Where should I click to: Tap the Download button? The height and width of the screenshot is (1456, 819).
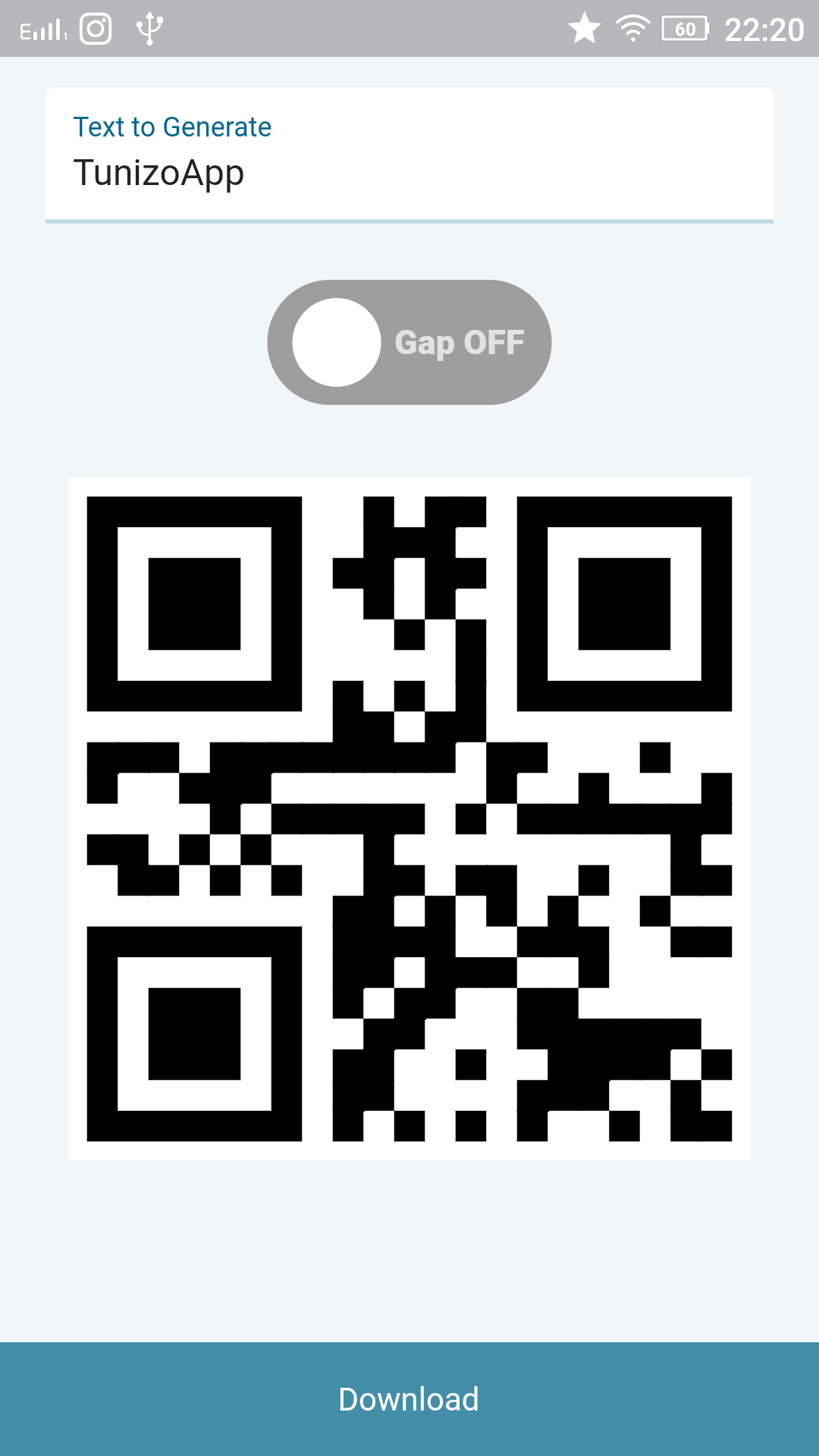point(409,1399)
